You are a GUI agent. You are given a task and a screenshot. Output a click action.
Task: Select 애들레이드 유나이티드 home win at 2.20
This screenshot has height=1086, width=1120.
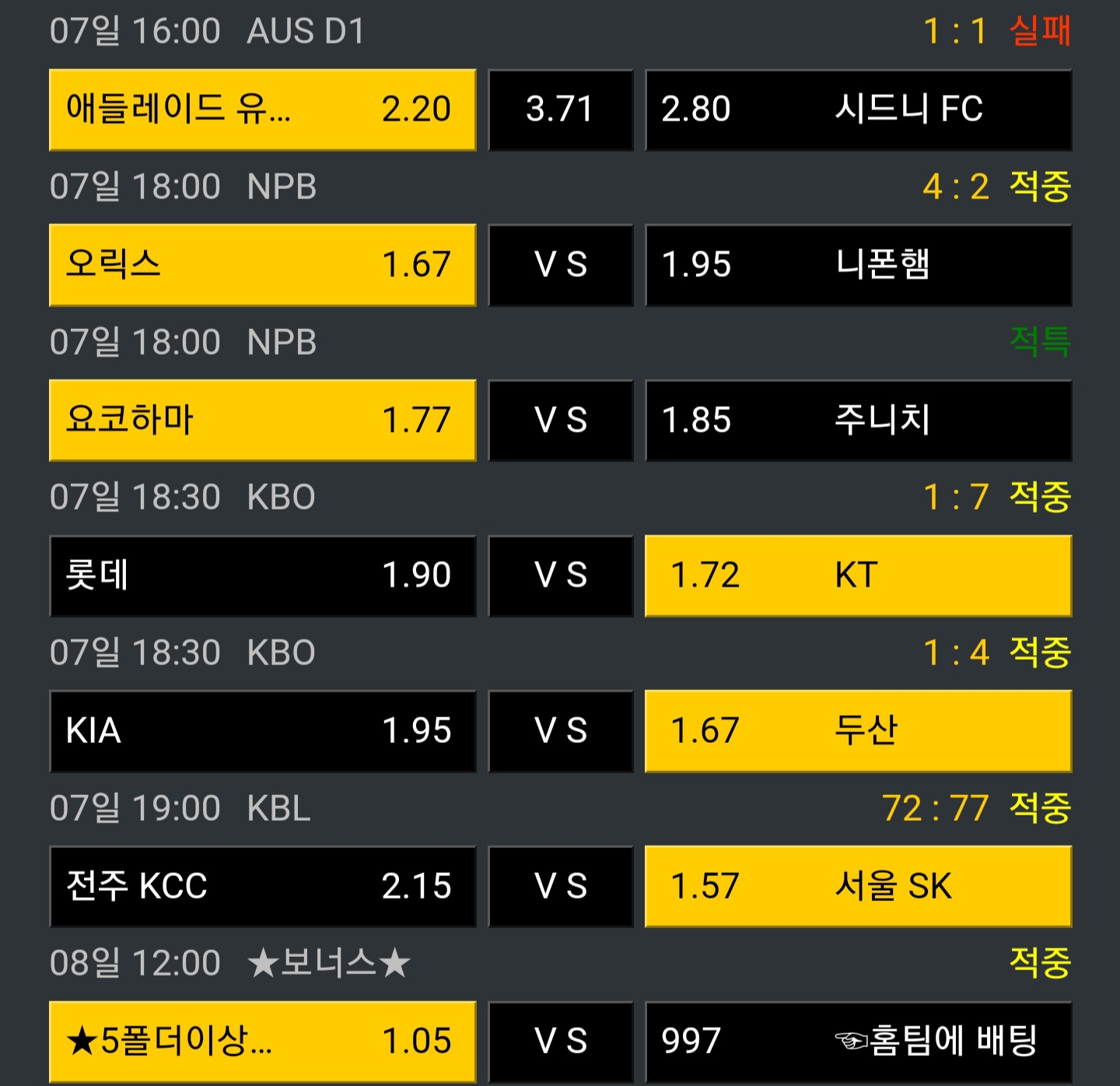(x=262, y=110)
